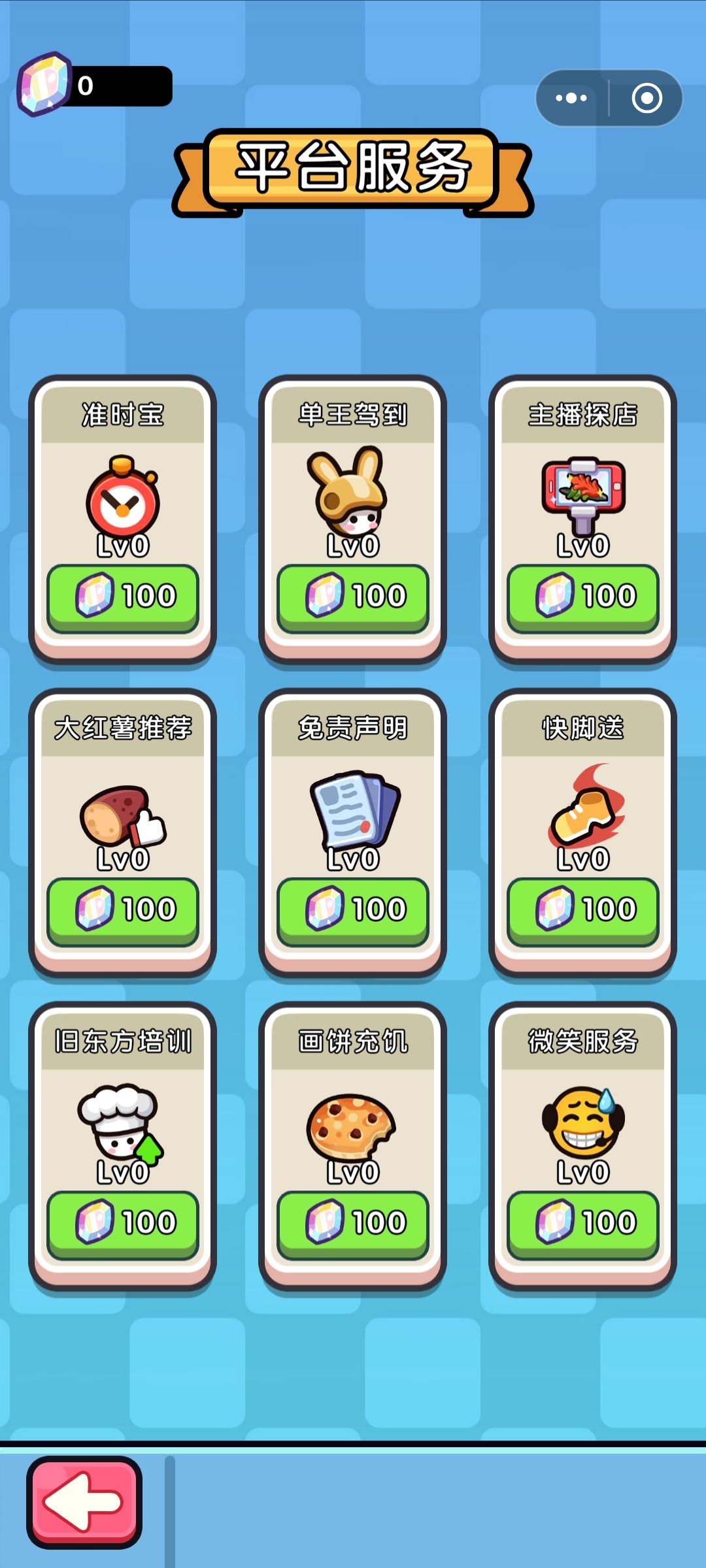
Task: Open the mini-program more options menu
Action: click(x=570, y=98)
